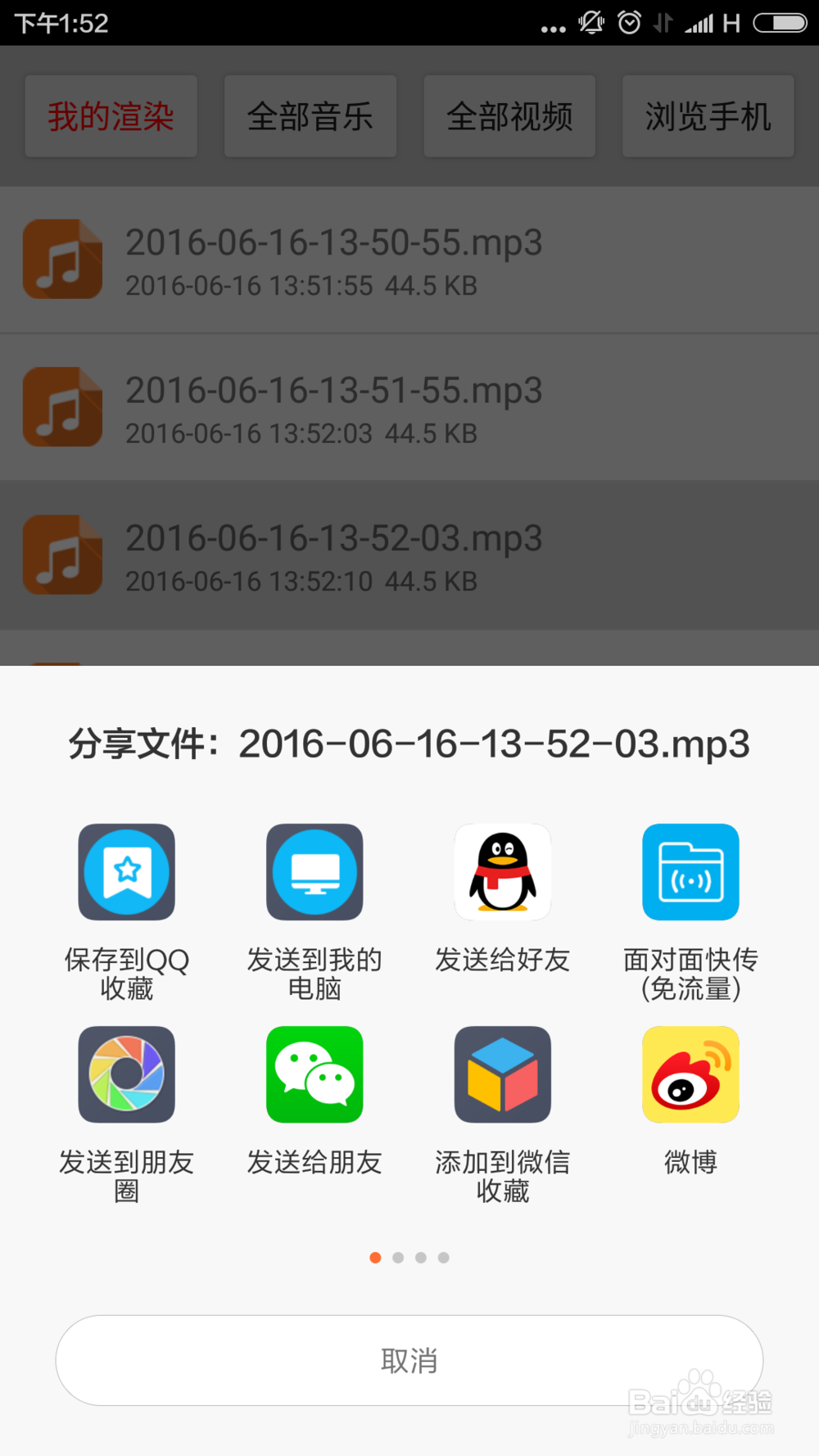
Task: Add file to 微信收藏
Action: 502,1074
